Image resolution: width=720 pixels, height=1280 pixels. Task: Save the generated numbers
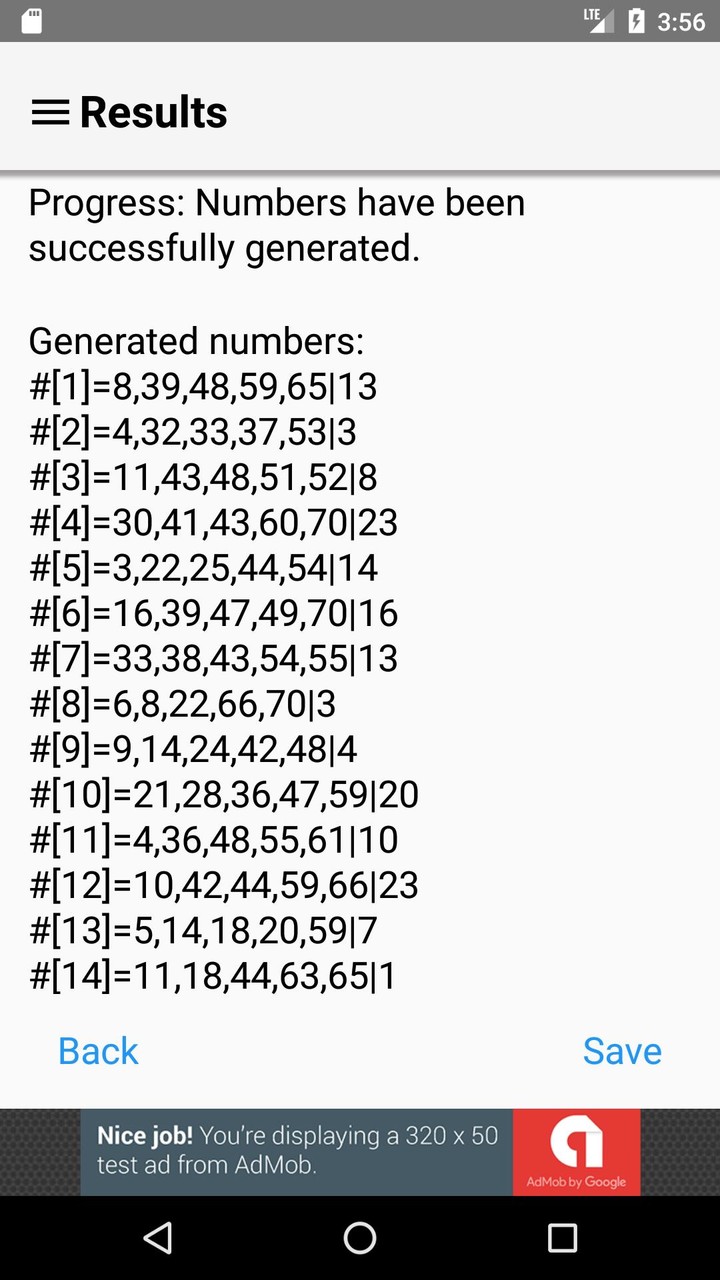coord(622,1051)
